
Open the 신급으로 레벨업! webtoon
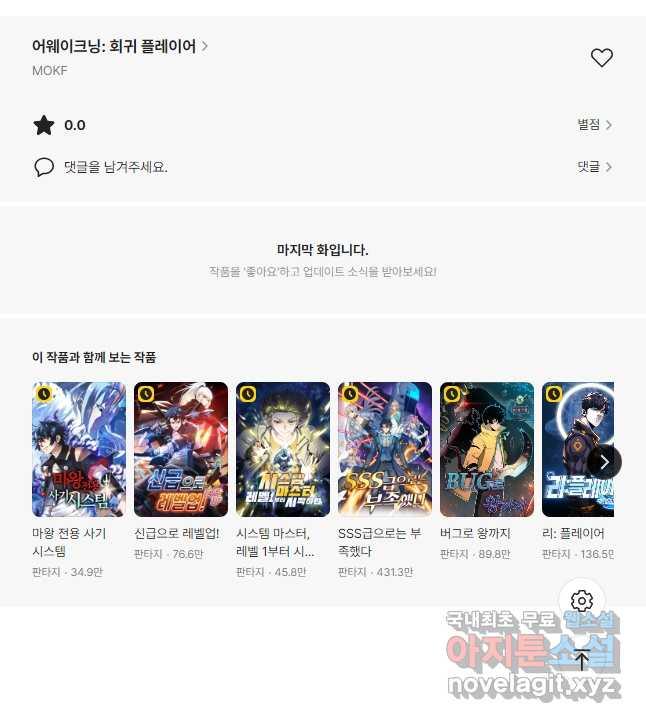[181, 449]
